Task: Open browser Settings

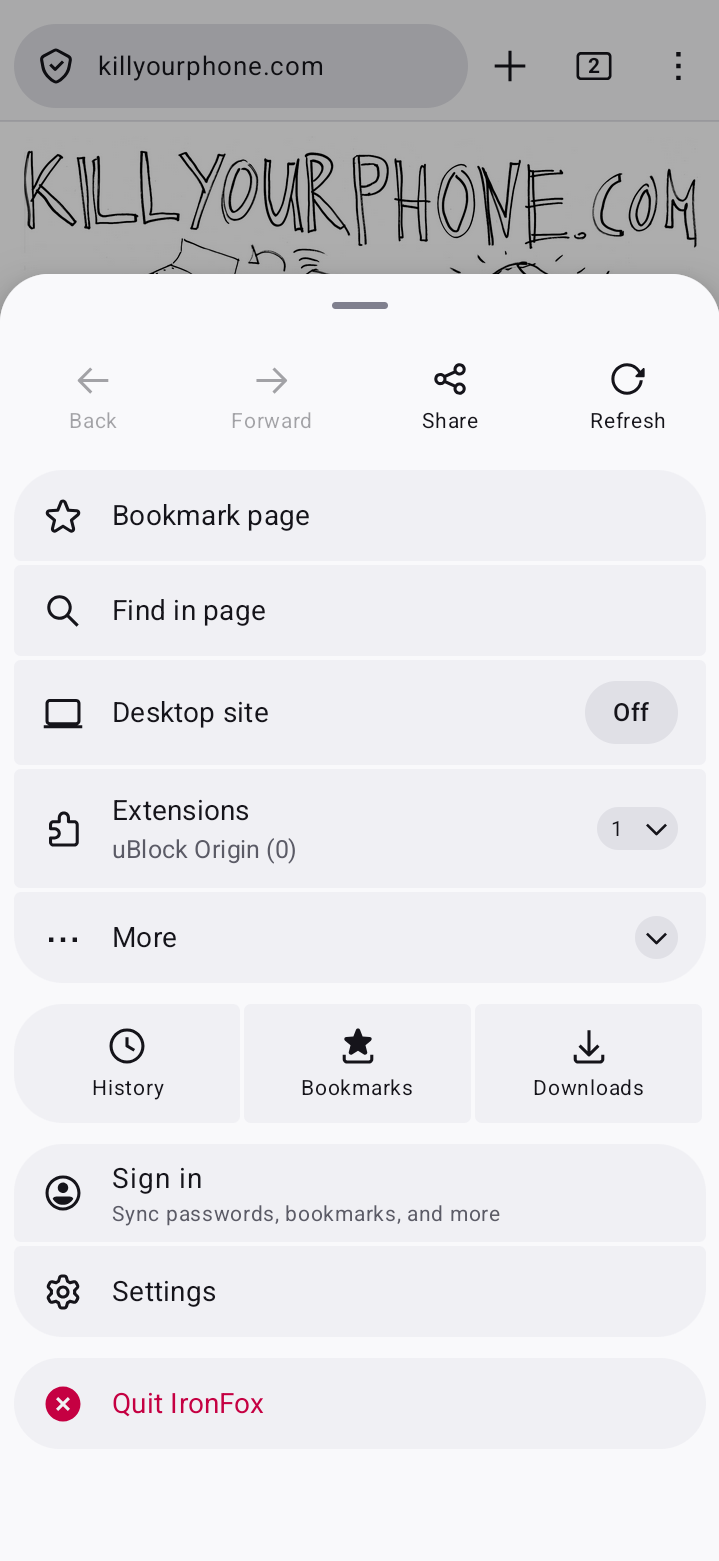Action: click(359, 1292)
